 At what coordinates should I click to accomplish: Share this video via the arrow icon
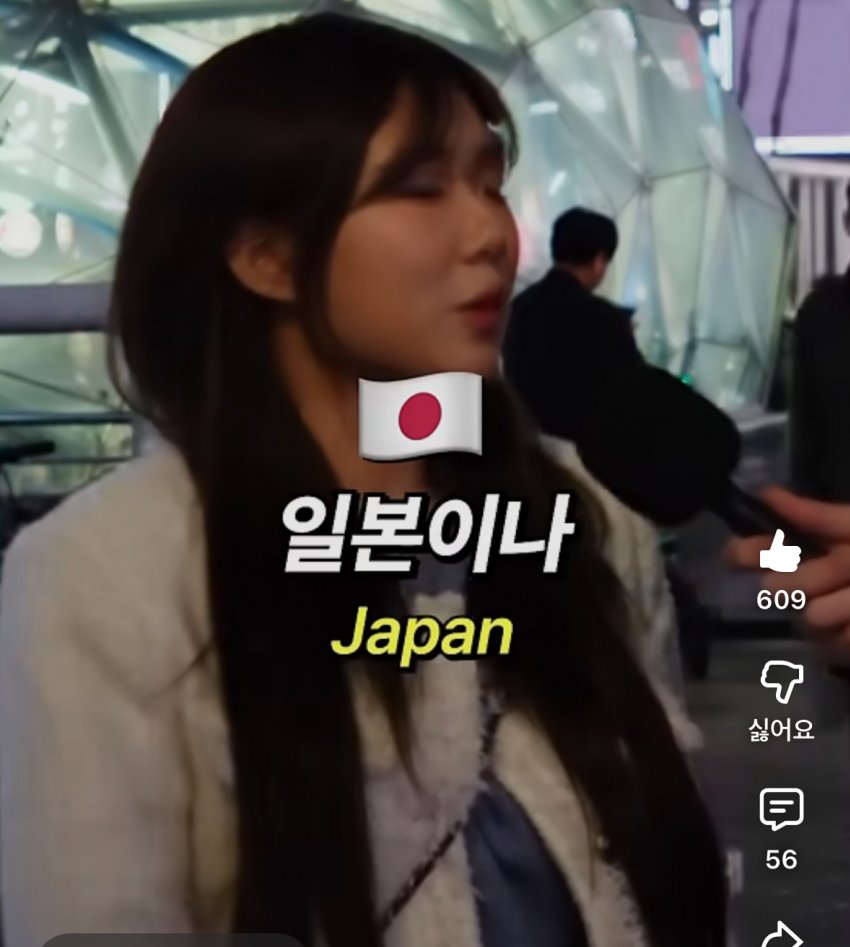(x=782, y=935)
